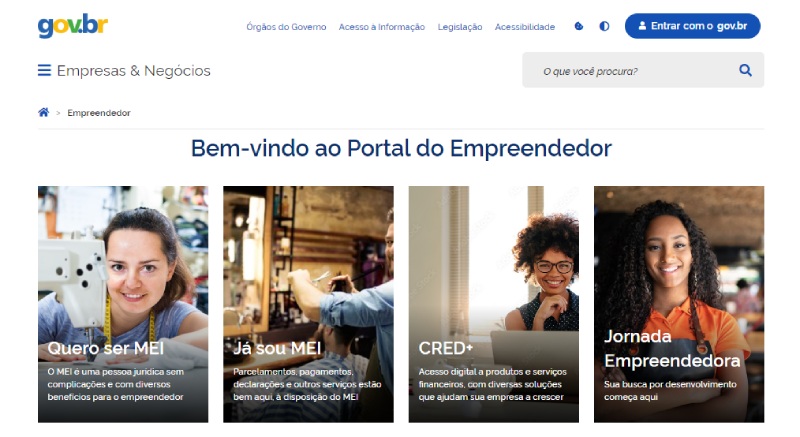Go to home via breadcrumb house icon
Image resolution: width=800 pixels, height=437 pixels.
(x=43, y=112)
